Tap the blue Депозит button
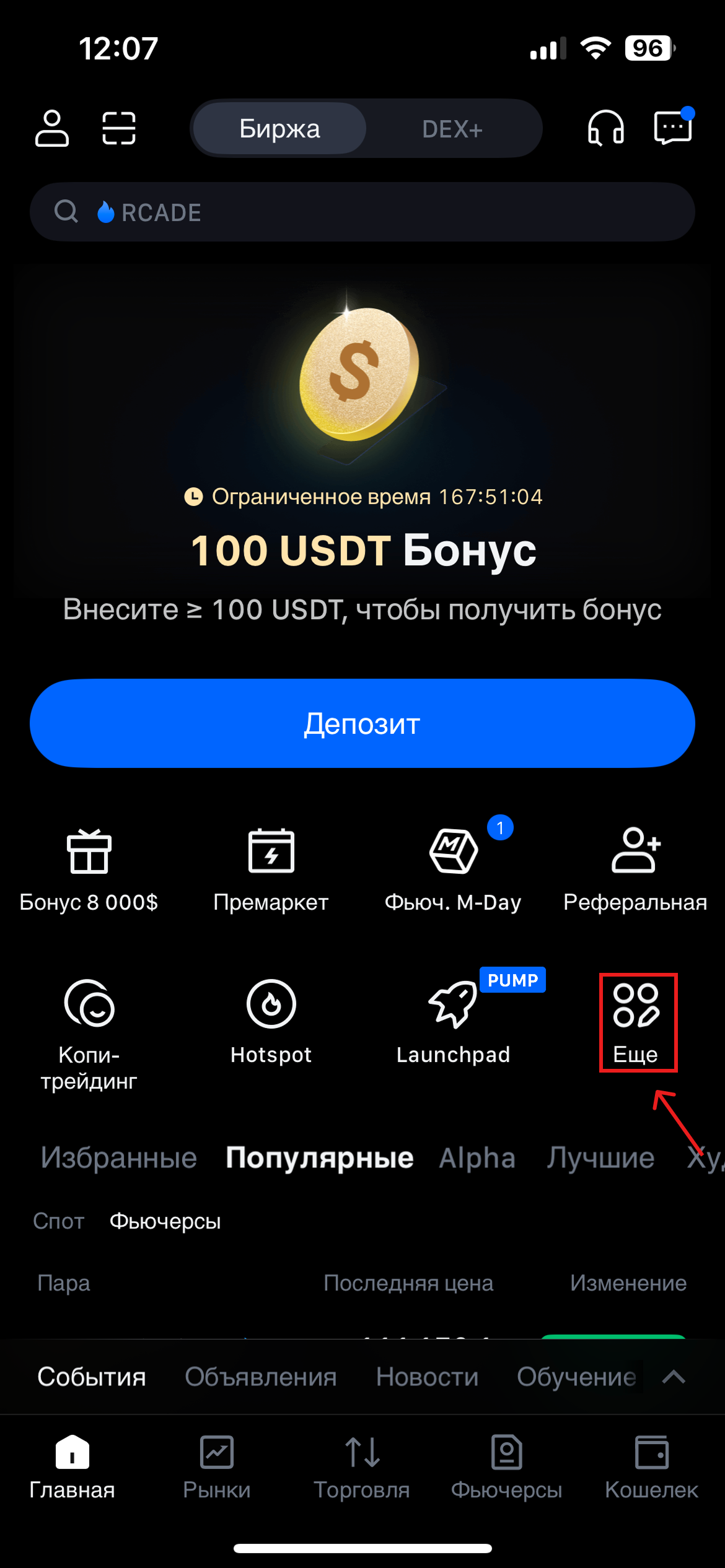 coord(362,723)
